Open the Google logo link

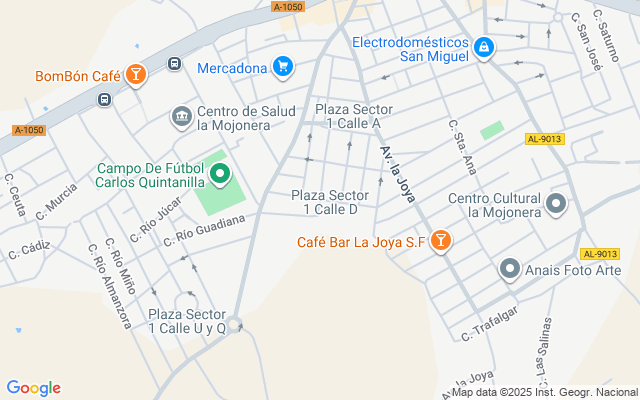pyautogui.click(x=33, y=388)
